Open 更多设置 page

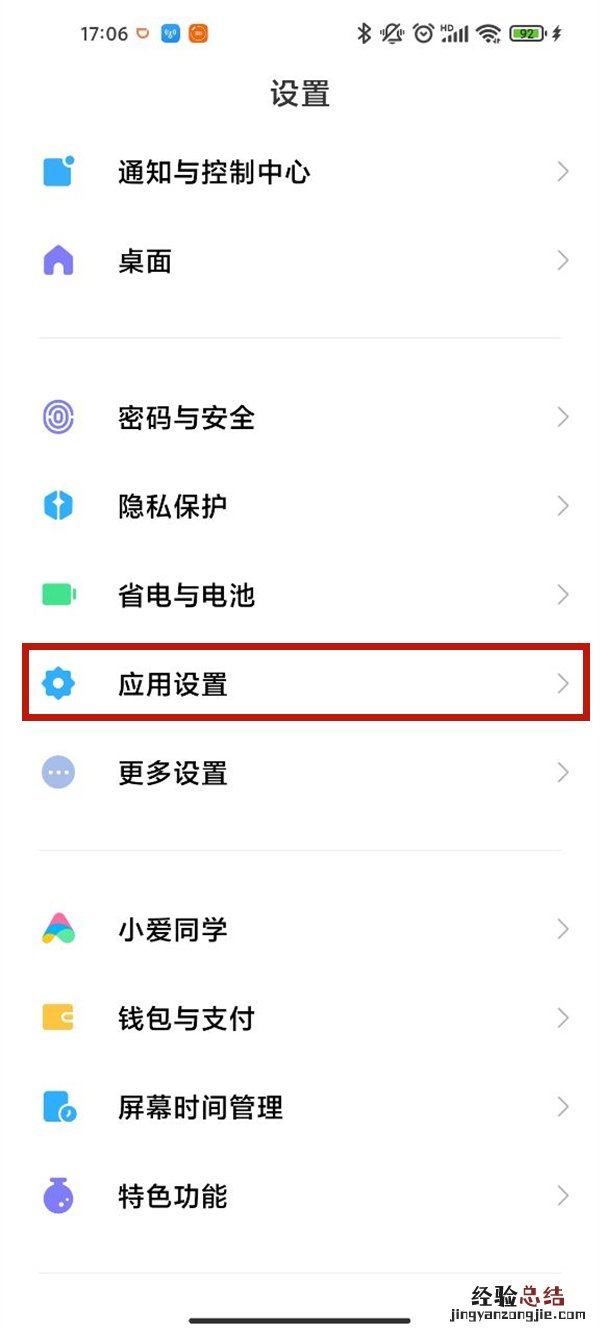pyautogui.click(x=173, y=773)
